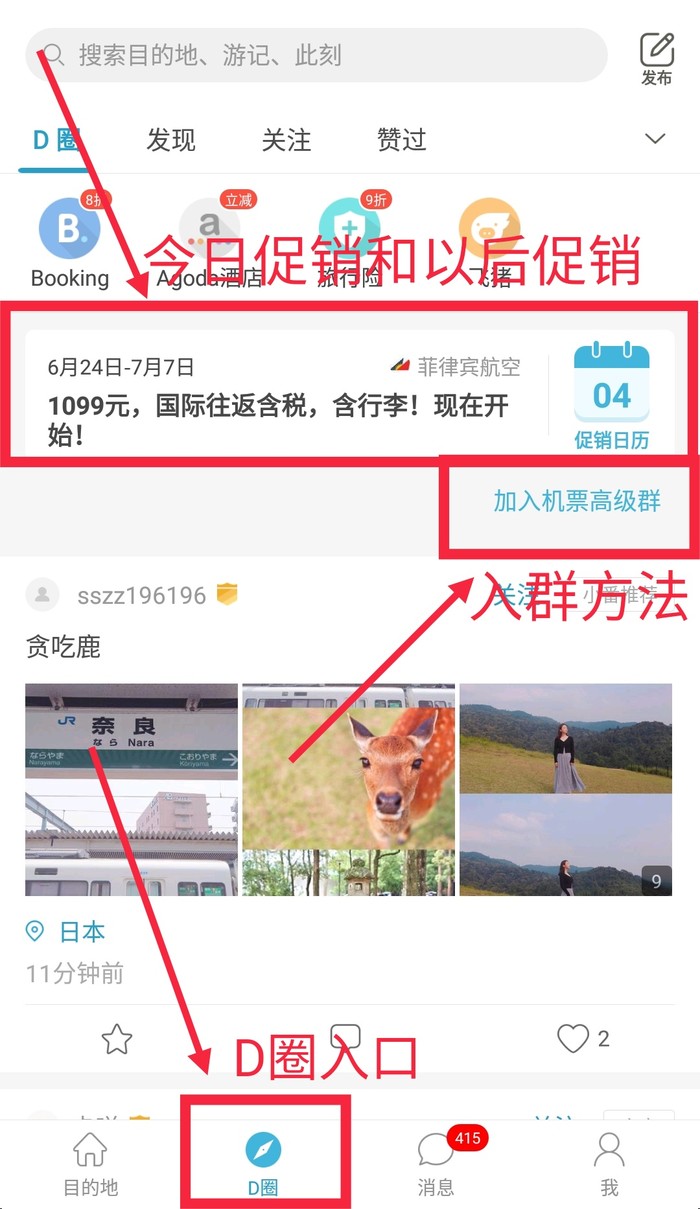Screen dimensions: 700x1209
Task: Open the 赞过 tab
Action: click(402, 140)
